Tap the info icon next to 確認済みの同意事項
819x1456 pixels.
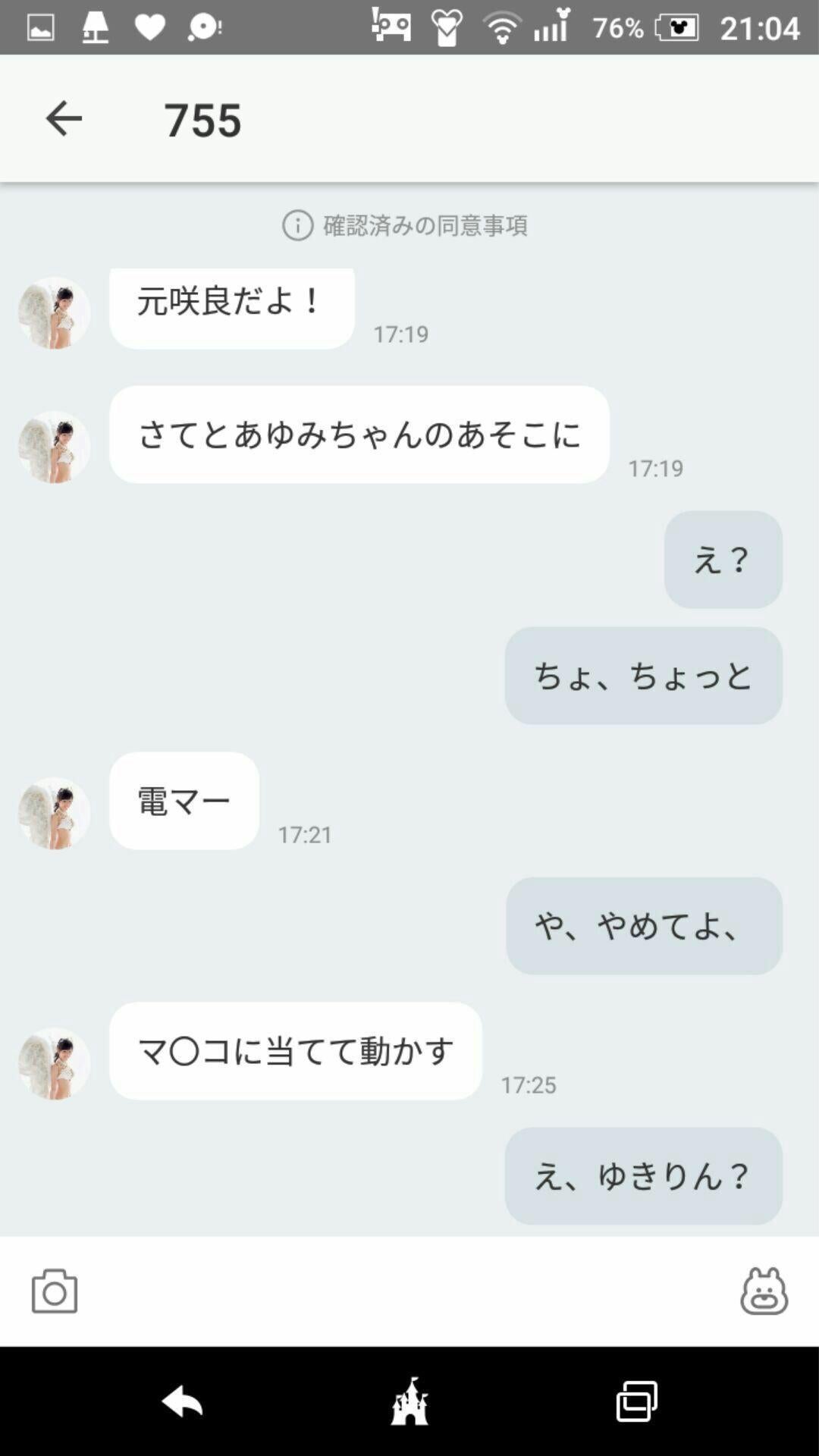tap(297, 224)
